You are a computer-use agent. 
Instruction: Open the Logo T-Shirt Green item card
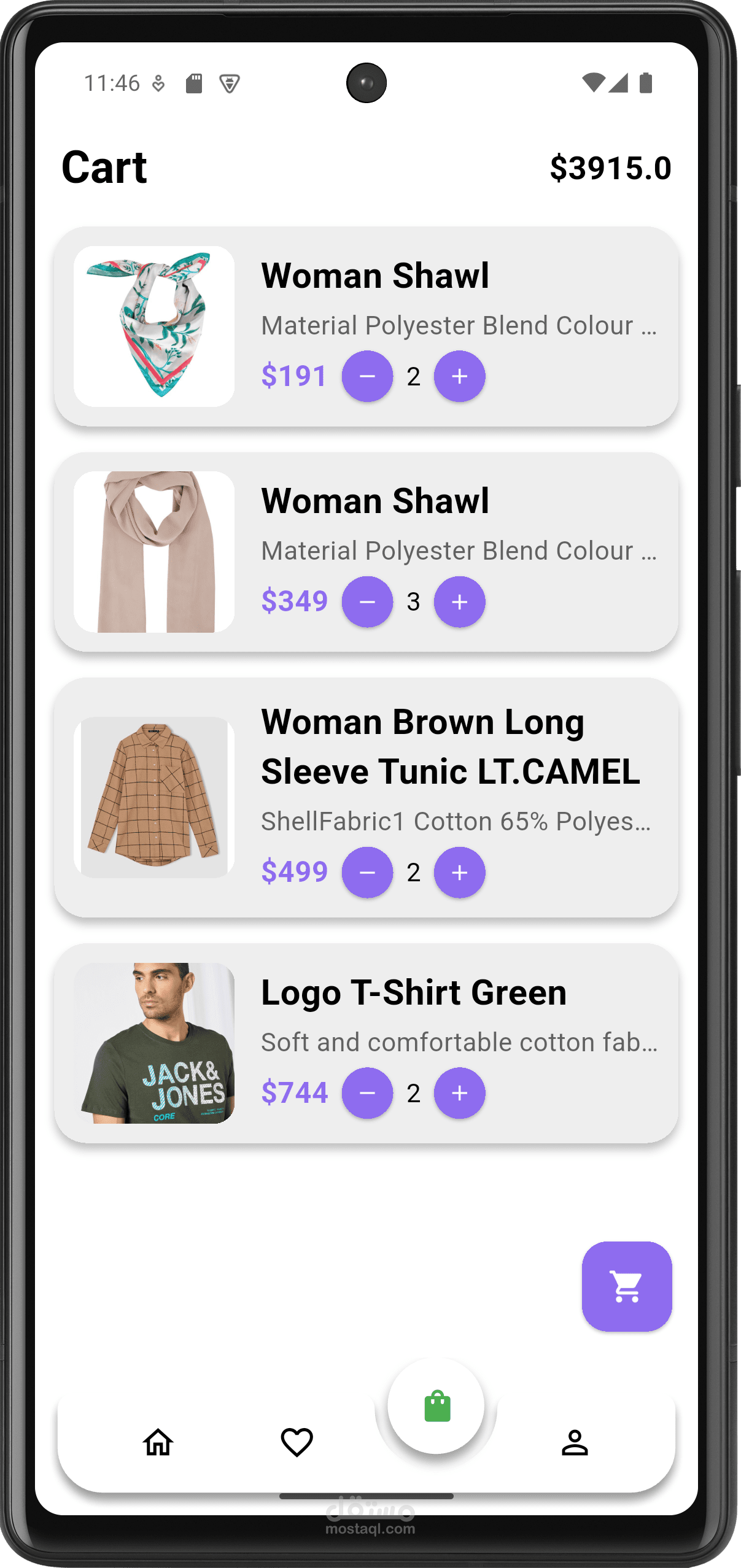(x=367, y=1043)
